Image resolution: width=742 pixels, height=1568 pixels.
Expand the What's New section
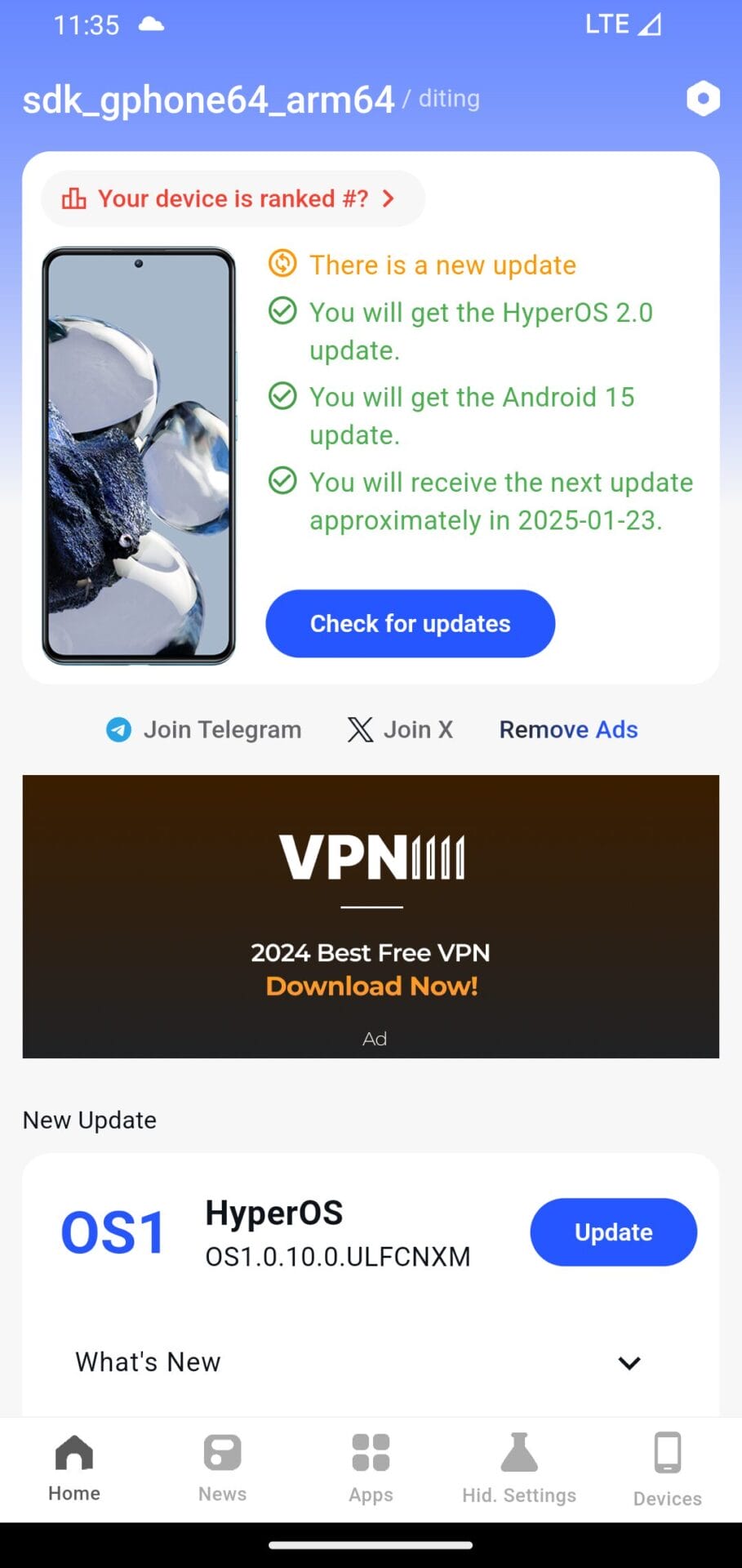click(629, 1362)
